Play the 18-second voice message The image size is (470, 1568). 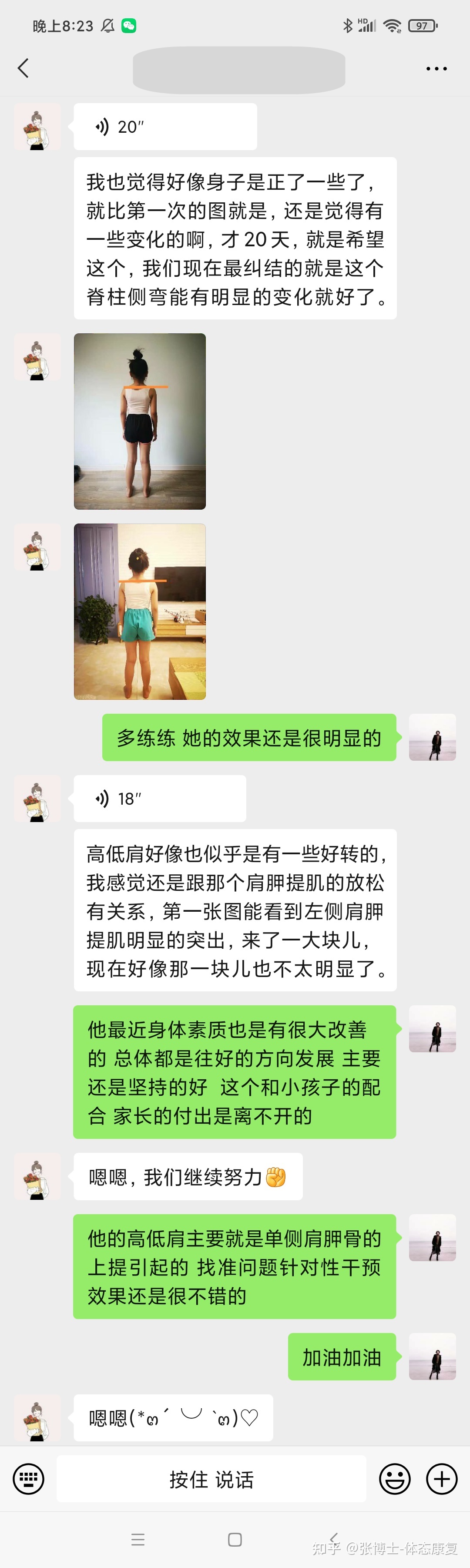[160, 798]
